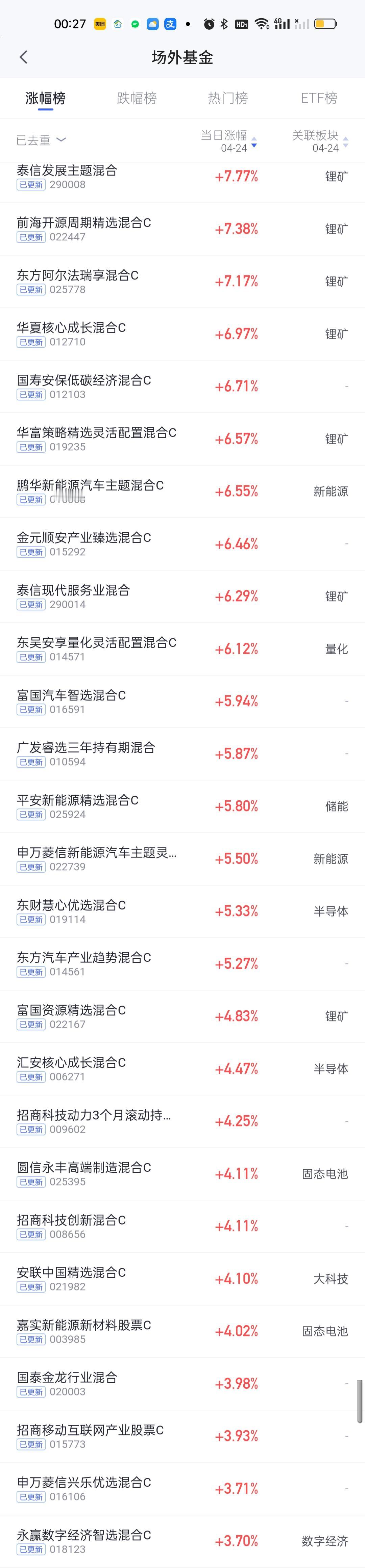The width and height of the screenshot is (365, 1568).
Task: Sort by the 关联板块 column
Action: coord(319,141)
